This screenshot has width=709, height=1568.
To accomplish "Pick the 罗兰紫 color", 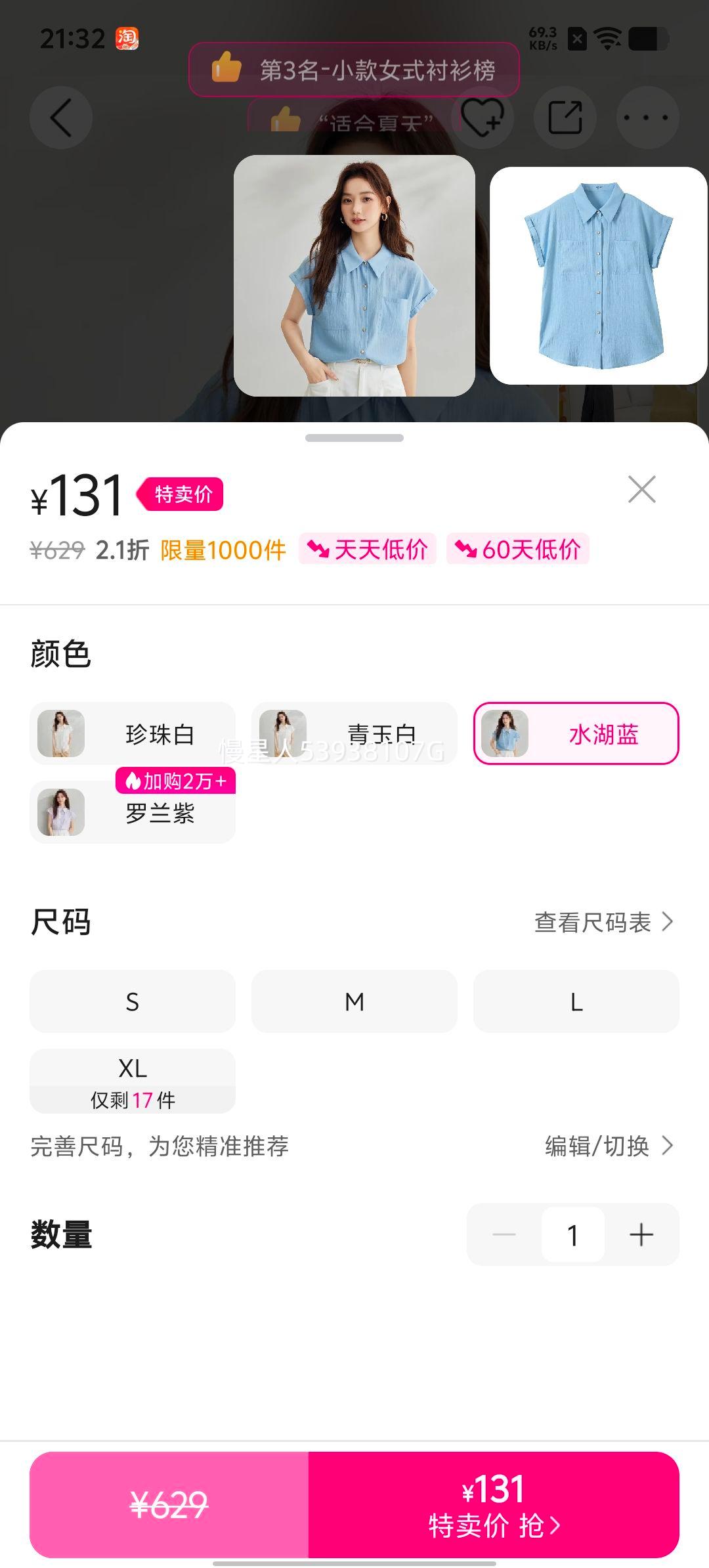I will pyautogui.click(x=133, y=812).
